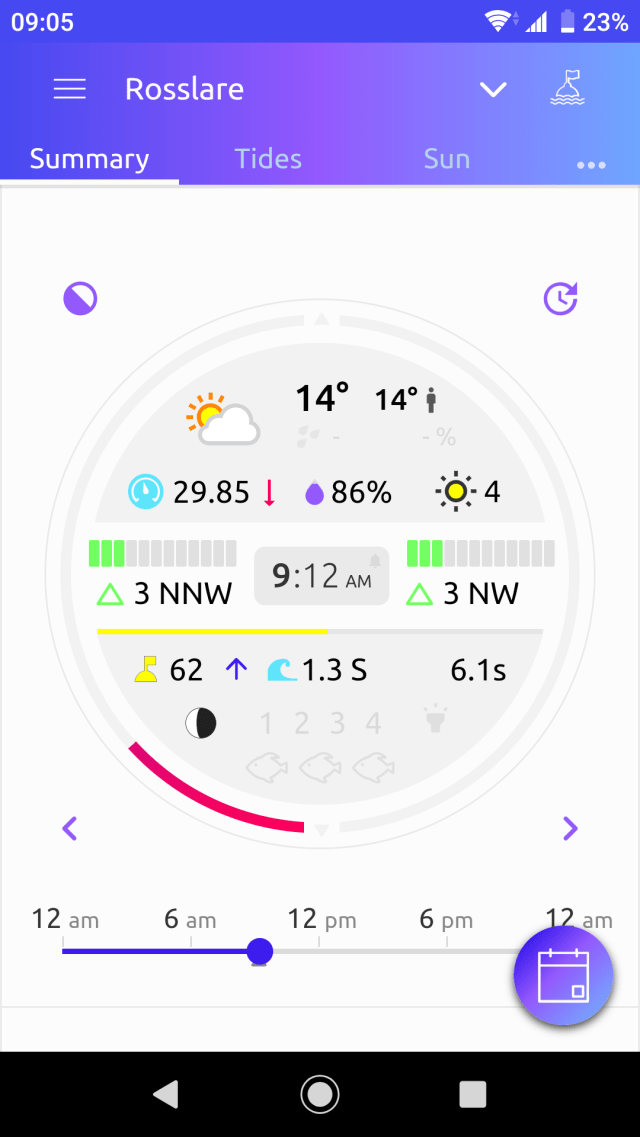Go back using the system back button

[166, 1094]
